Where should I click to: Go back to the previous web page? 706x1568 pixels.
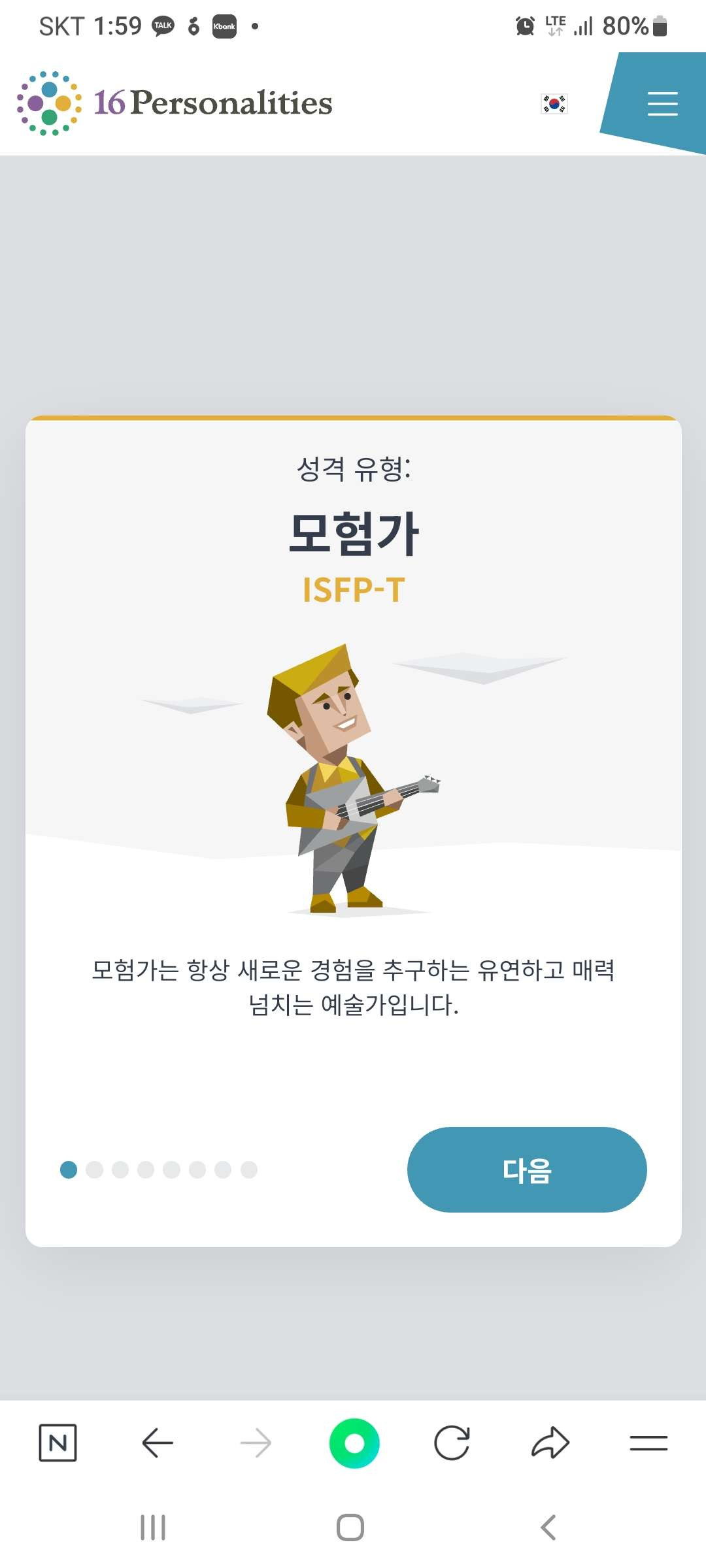[158, 1443]
